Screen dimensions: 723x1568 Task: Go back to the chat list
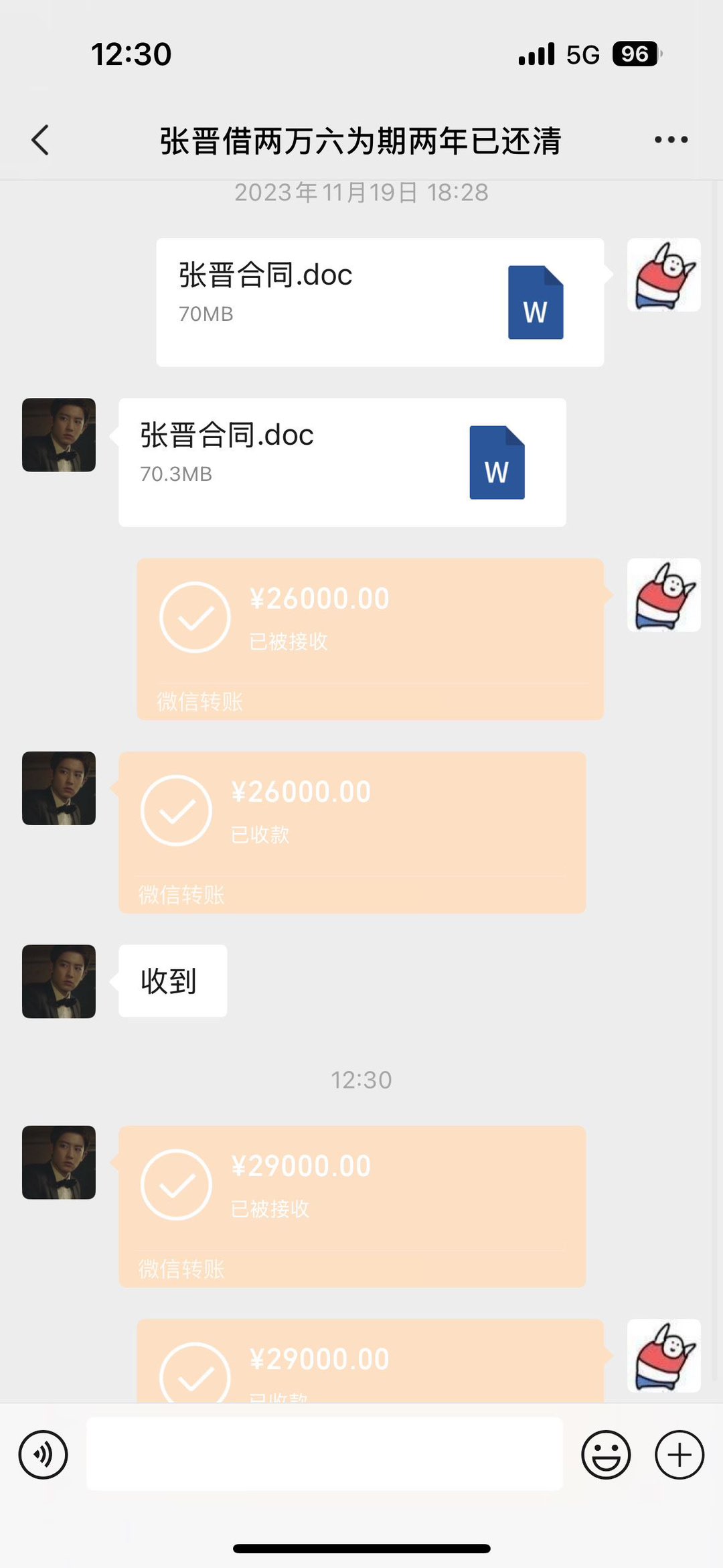(x=40, y=141)
